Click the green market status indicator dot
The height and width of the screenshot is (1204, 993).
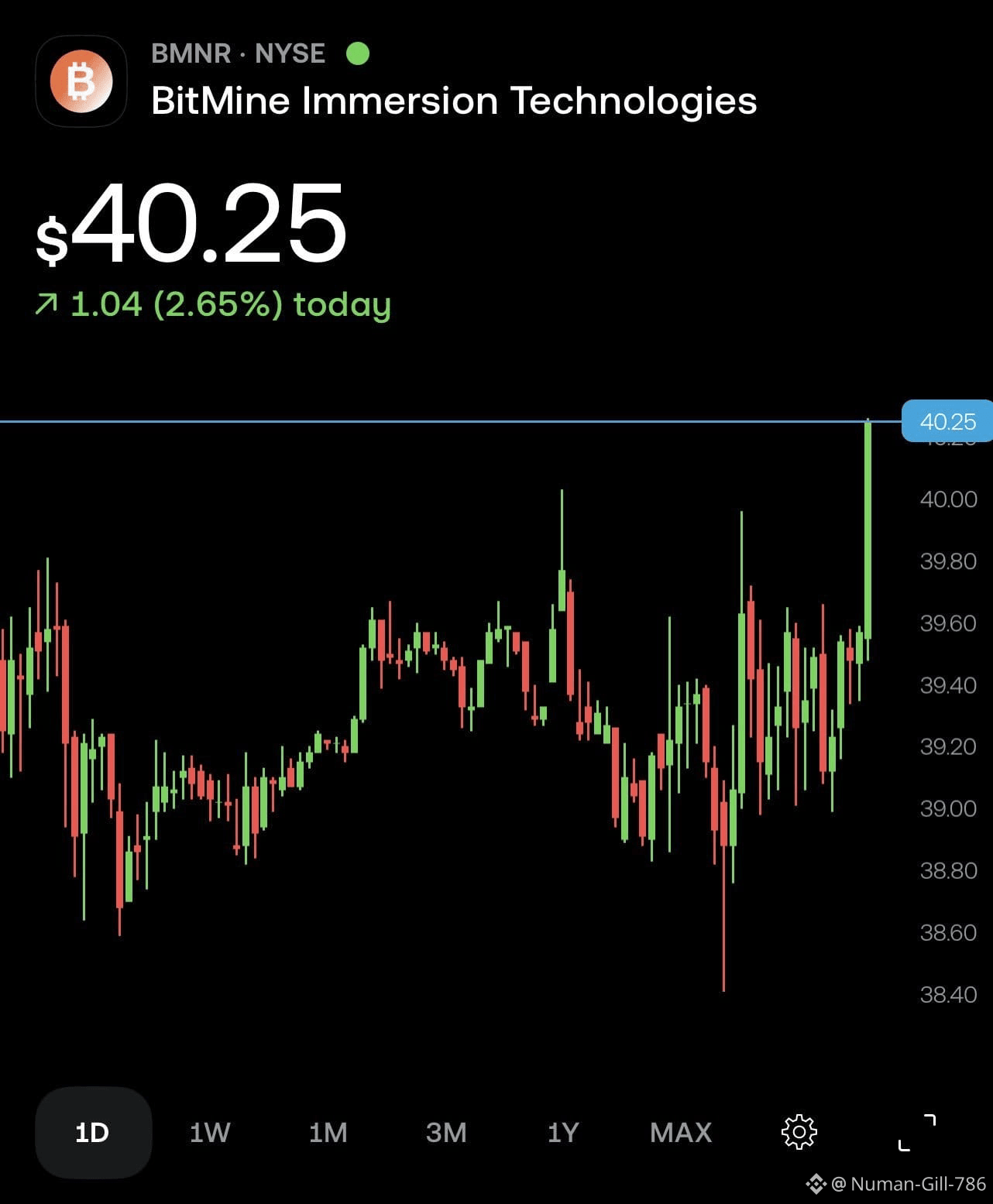click(358, 53)
